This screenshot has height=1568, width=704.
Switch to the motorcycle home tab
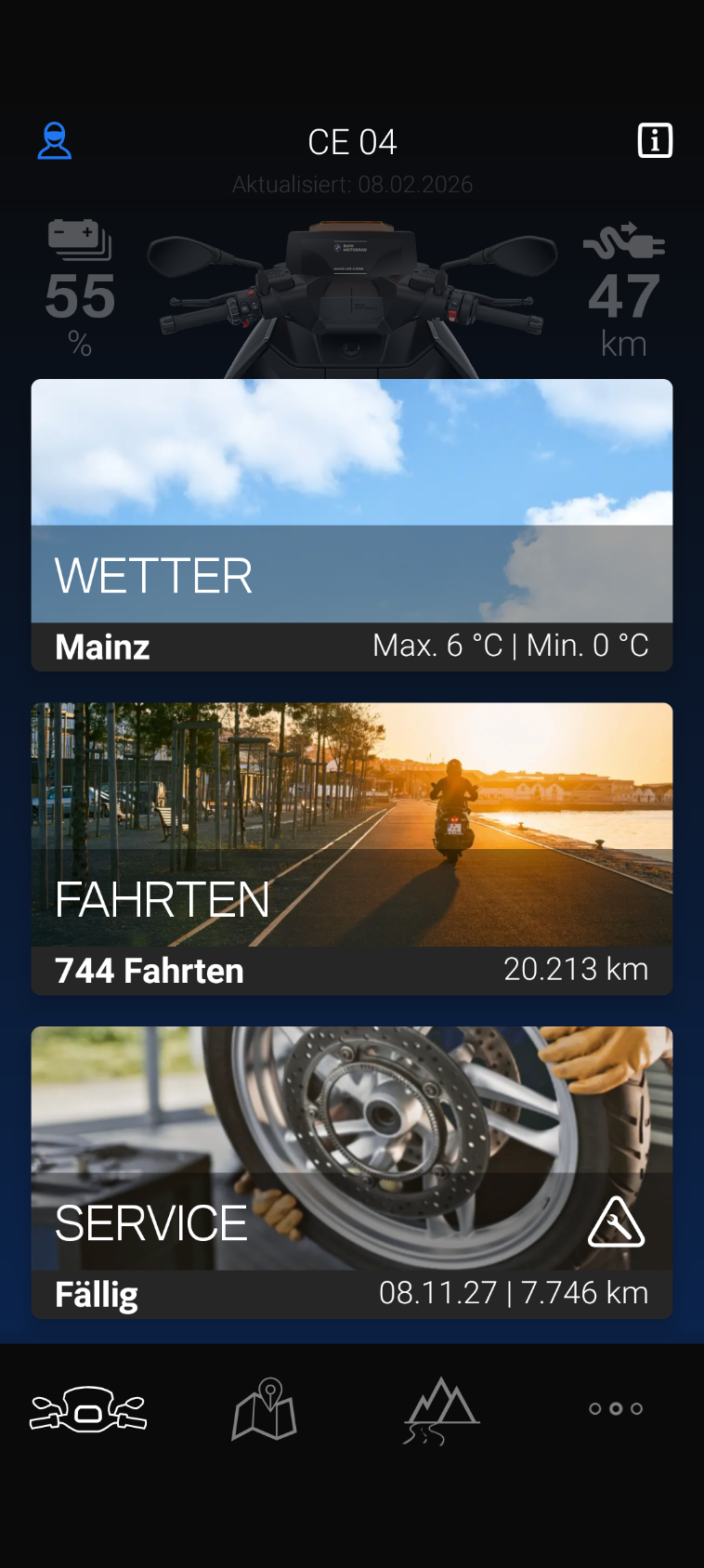coord(88,1409)
